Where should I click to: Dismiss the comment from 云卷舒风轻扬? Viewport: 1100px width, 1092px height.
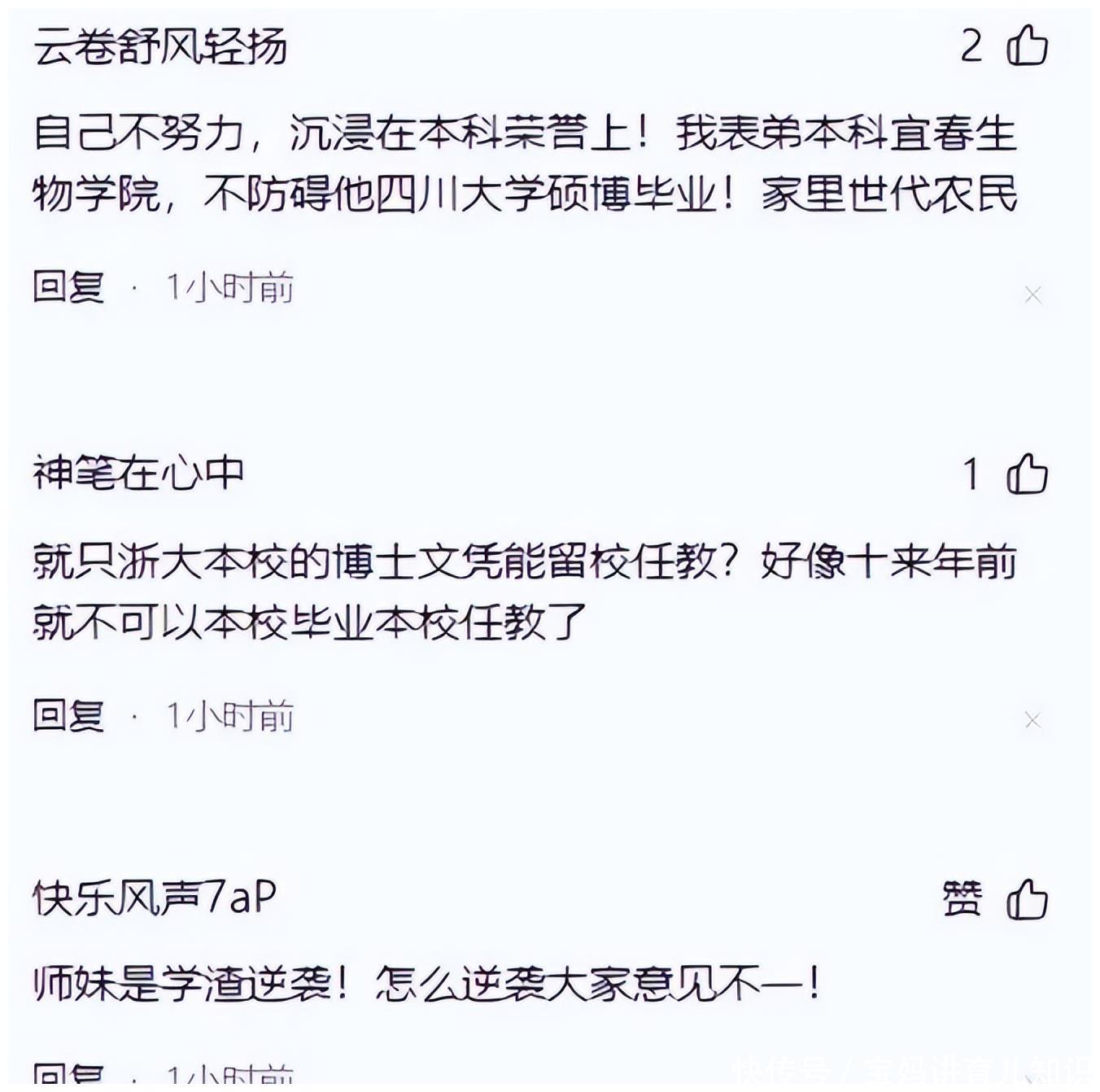pos(1032,295)
